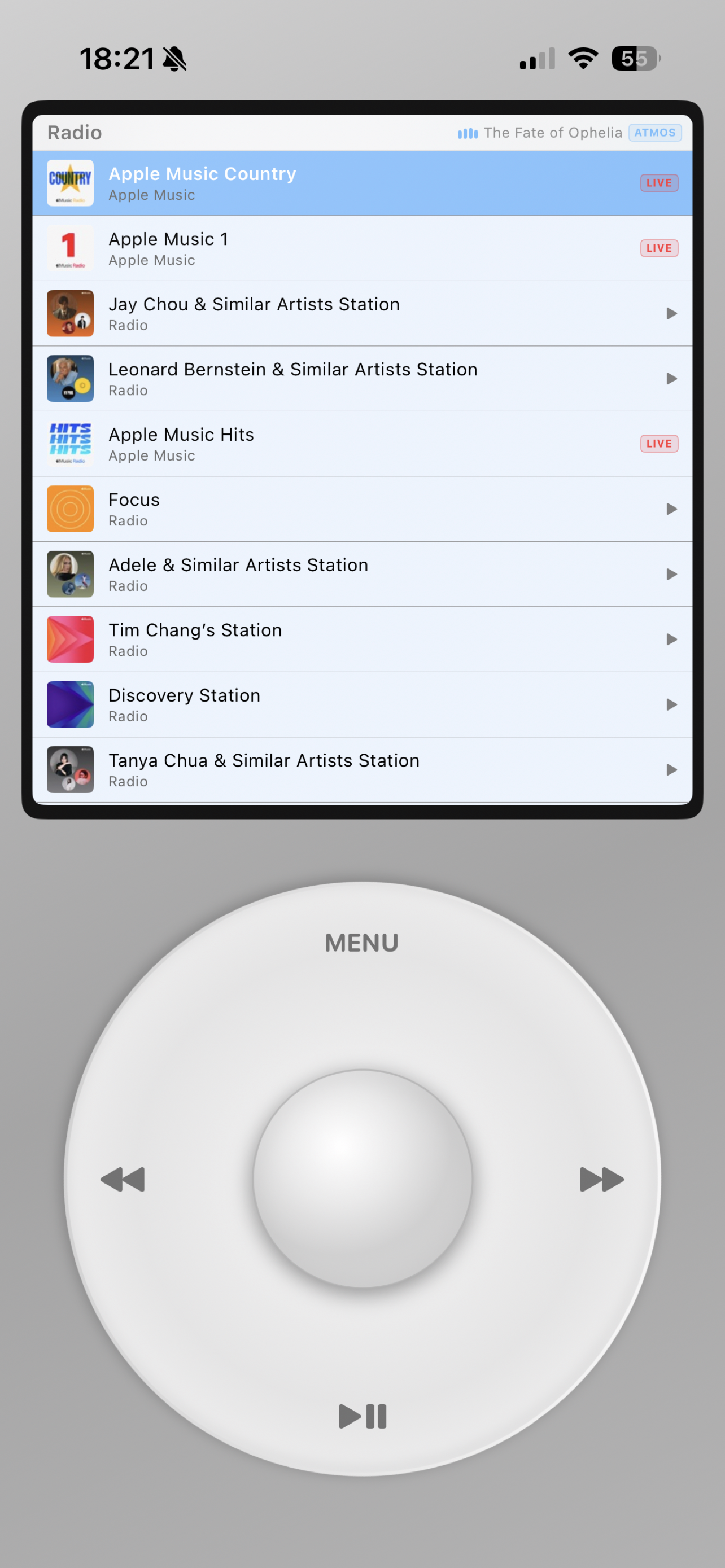This screenshot has width=725, height=1568.
Task: Tap Tim Chang's Station pink artwork
Action: [x=69, y=639]
